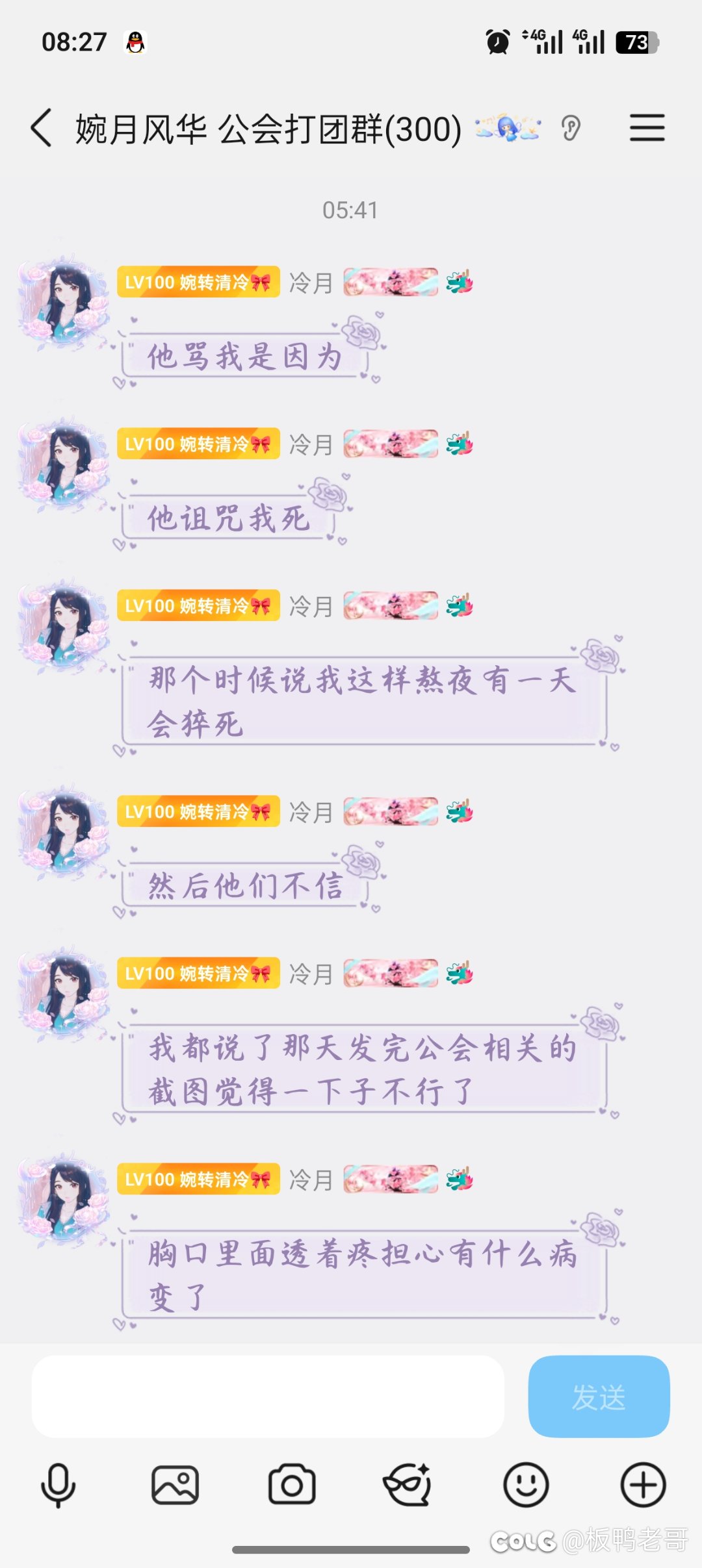Screen dimensions: 702x1568
Task: Record a voice message with the microphone
Action: pos(58,1485)
